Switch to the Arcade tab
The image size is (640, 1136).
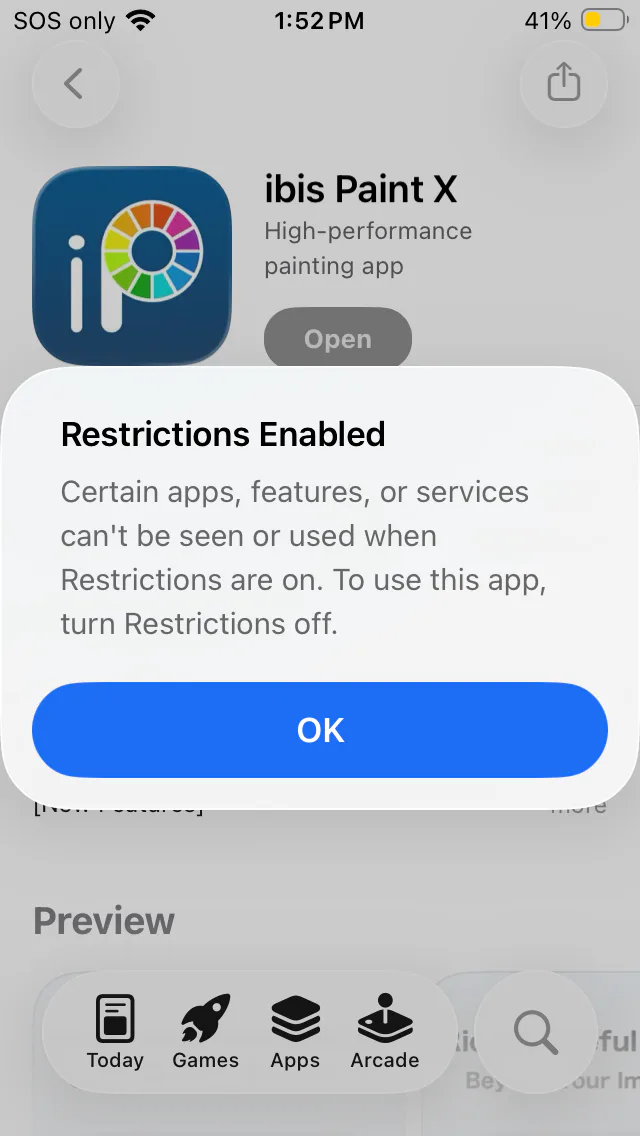click(x=385, y=1032)
